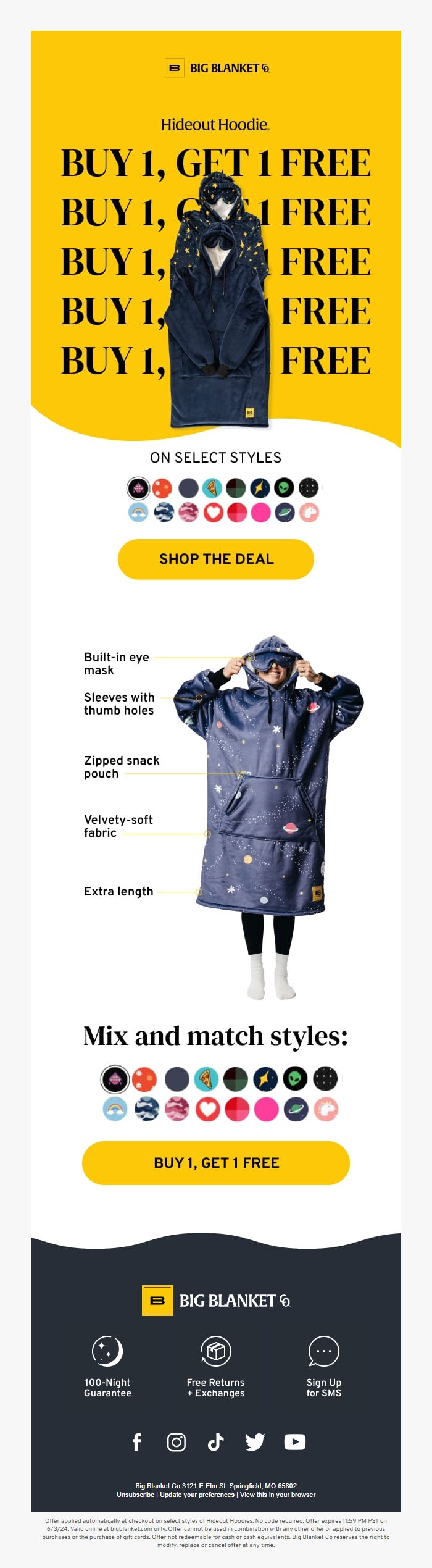This screenshot has width=432, height=1568.
Task: Go to the Twitter profile
Action: (x=255, y=1442)
